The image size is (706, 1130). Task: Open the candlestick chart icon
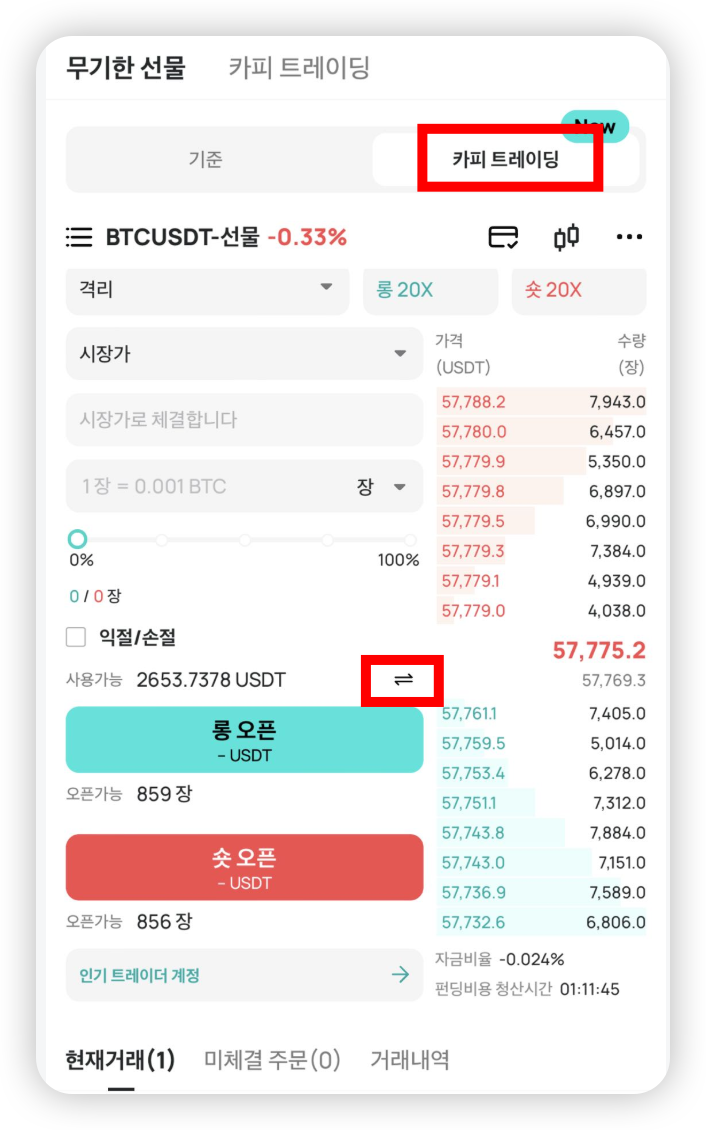566,237
